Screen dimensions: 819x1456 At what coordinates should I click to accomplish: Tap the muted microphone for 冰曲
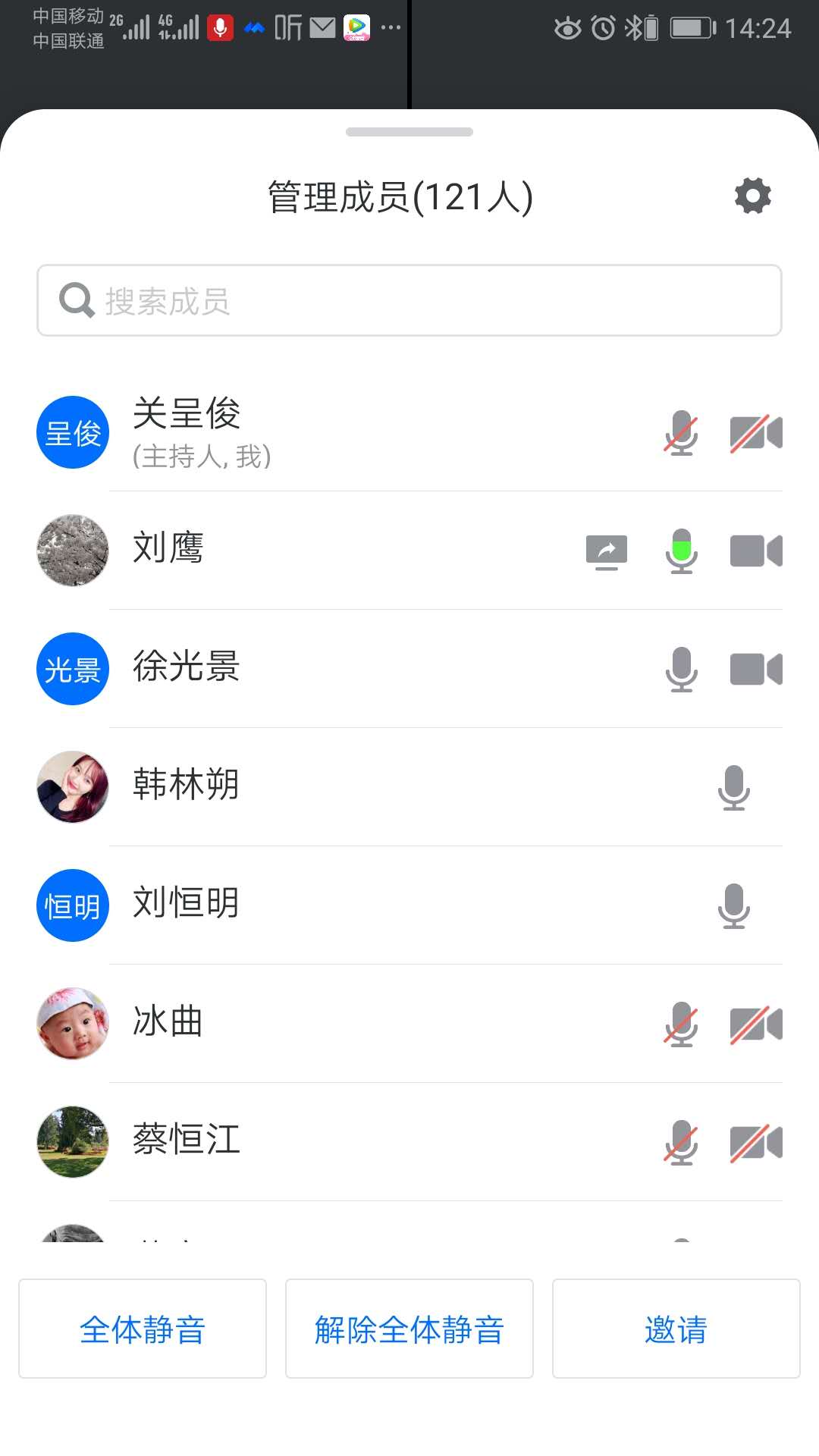tap(681, 1025)
